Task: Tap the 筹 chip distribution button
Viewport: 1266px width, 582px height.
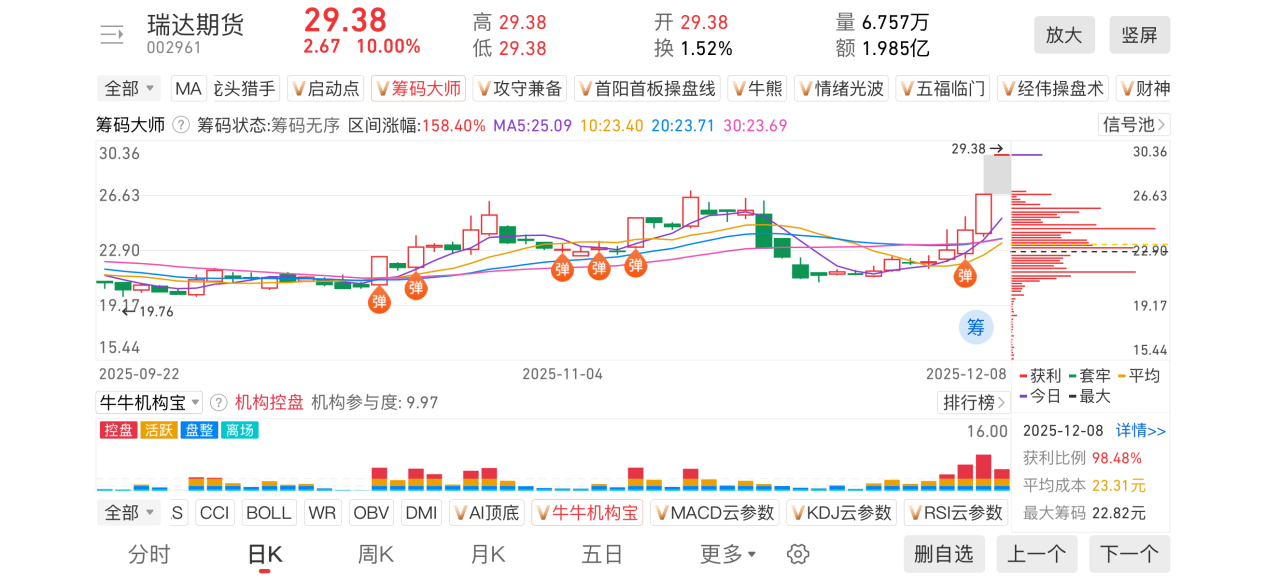Action: point(975,326)
